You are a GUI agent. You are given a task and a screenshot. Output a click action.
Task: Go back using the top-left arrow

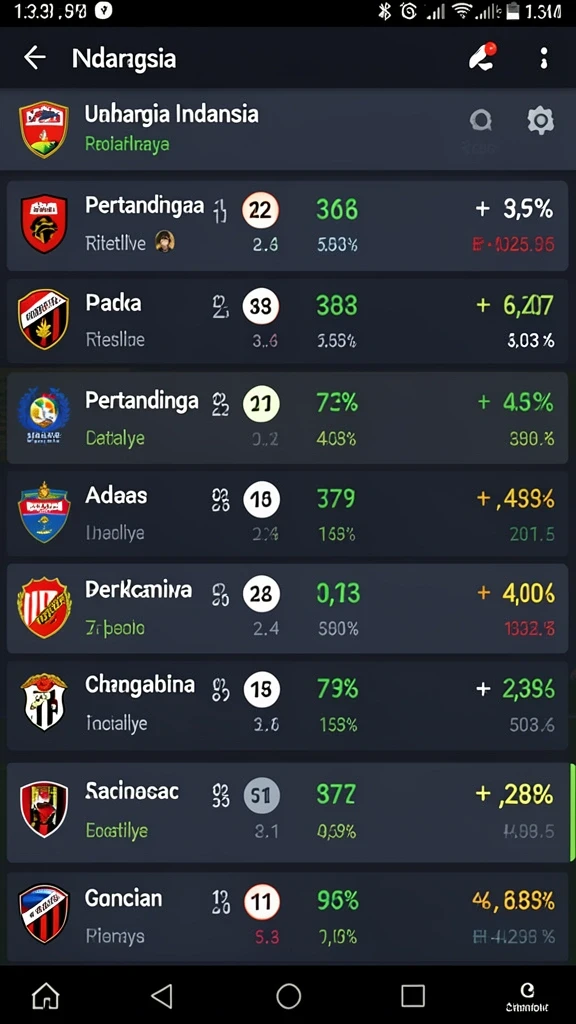35,58
